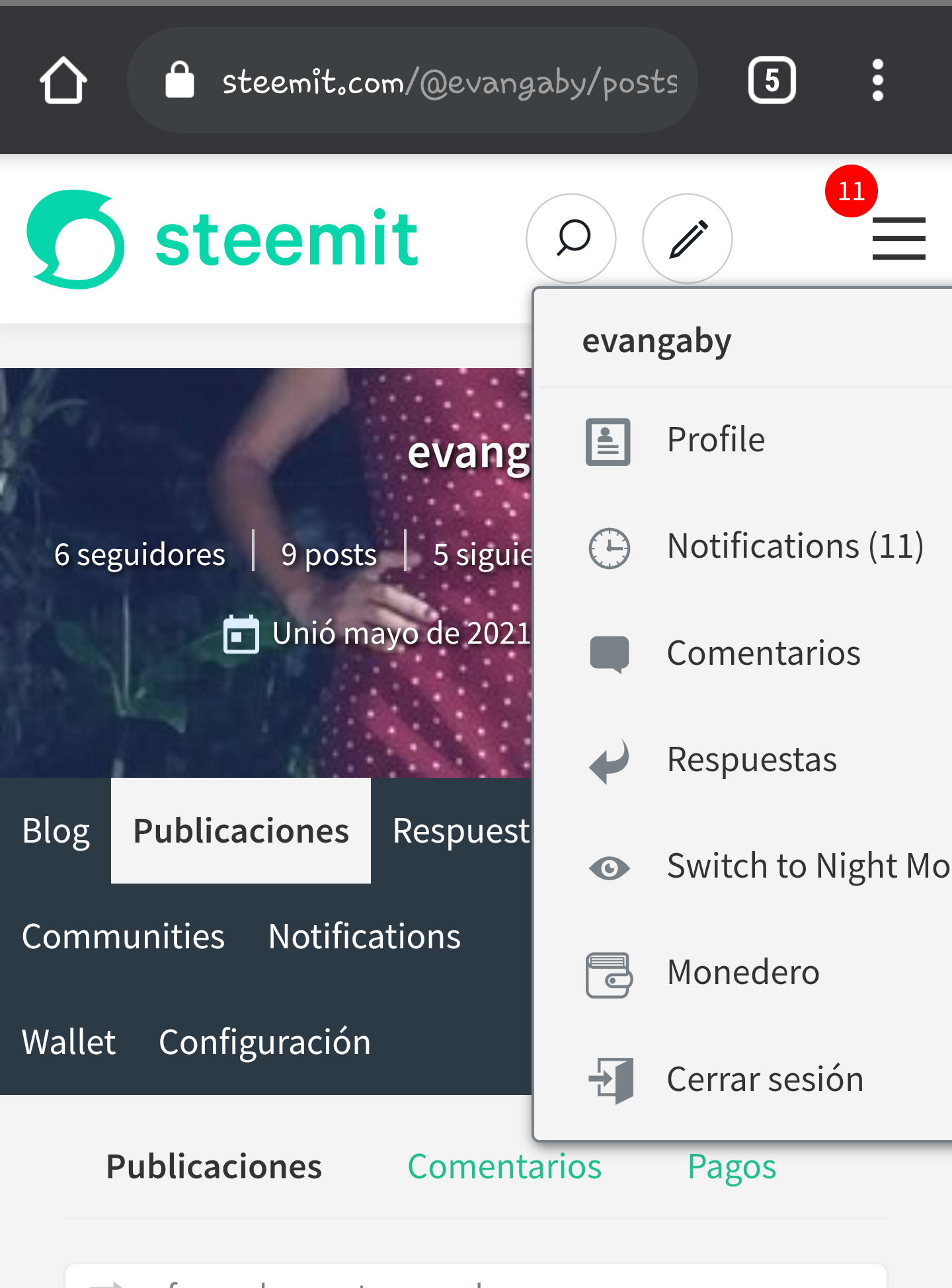Open Comentarios in the user menu
The width and height of the screenshot is (952, 1288).
pos(763,654)
